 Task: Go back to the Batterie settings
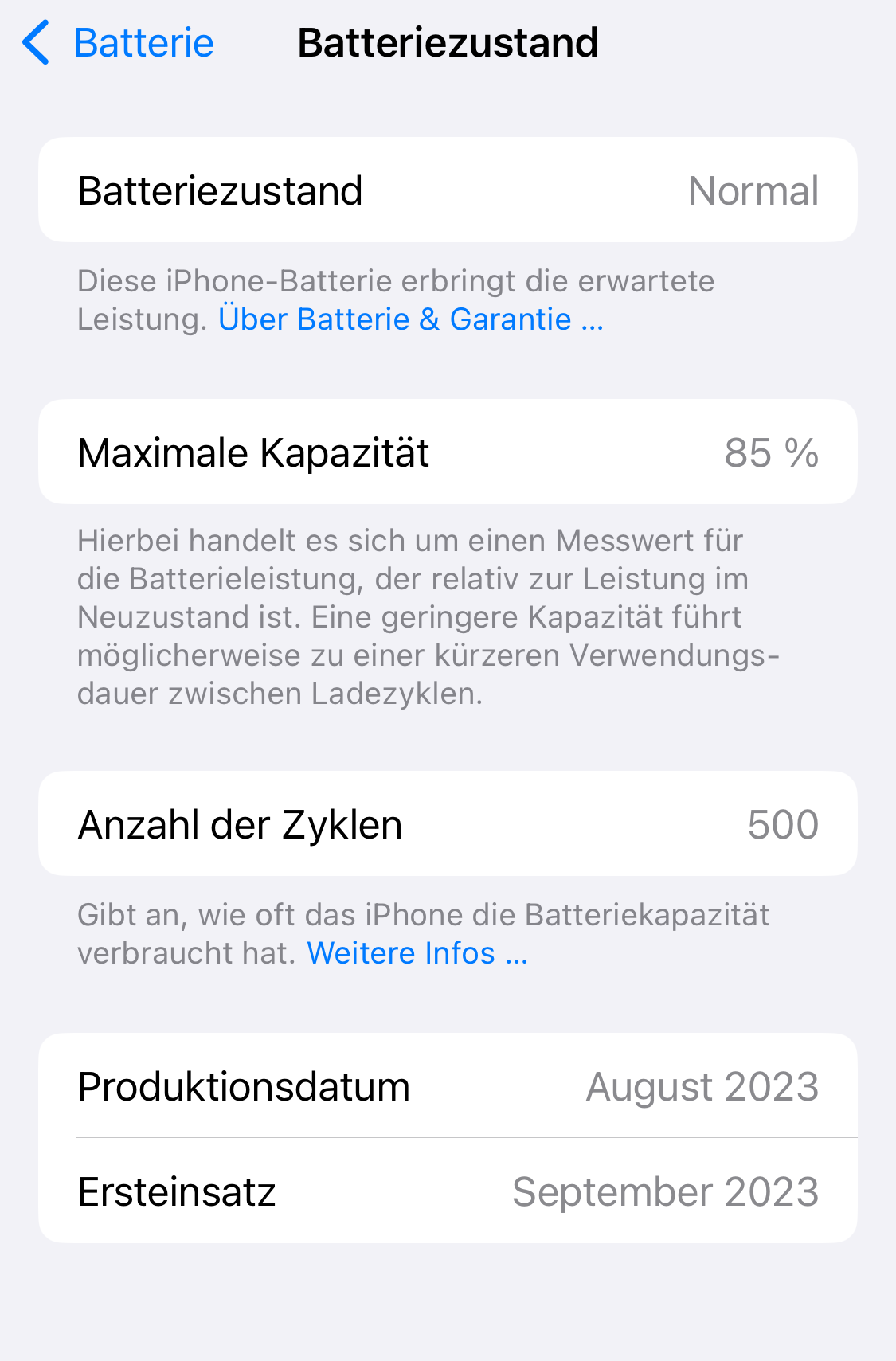point(119,43)
